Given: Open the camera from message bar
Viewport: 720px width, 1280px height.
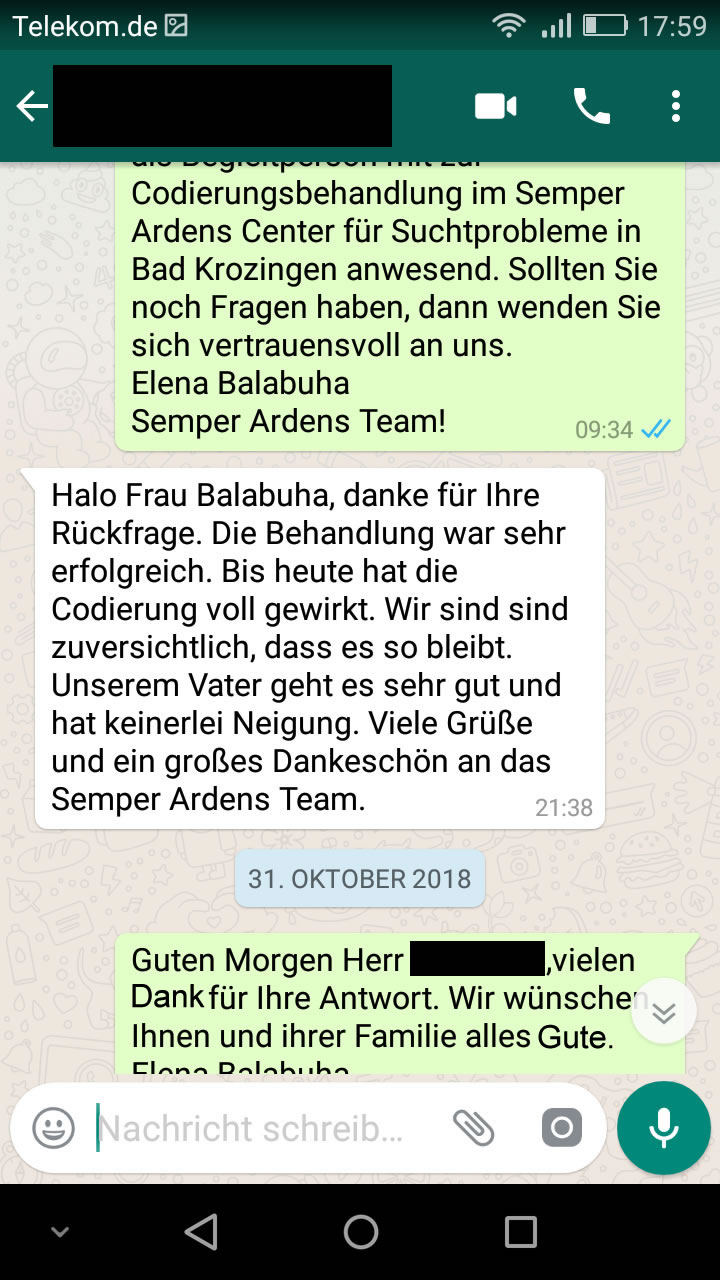Looking at the screenshot, I should [561, 1129].
